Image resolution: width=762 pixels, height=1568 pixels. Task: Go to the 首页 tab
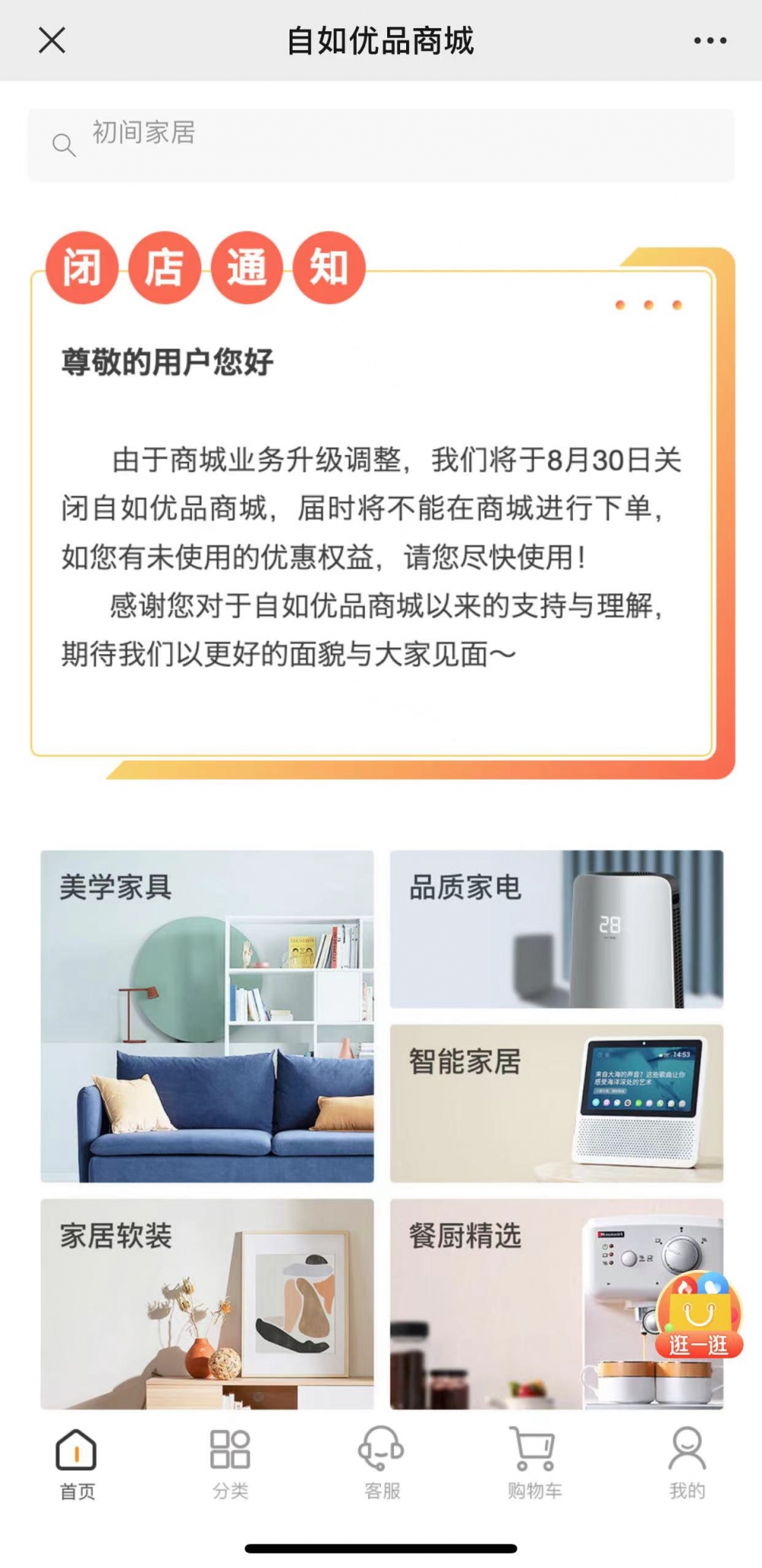tap(77, 1464)
